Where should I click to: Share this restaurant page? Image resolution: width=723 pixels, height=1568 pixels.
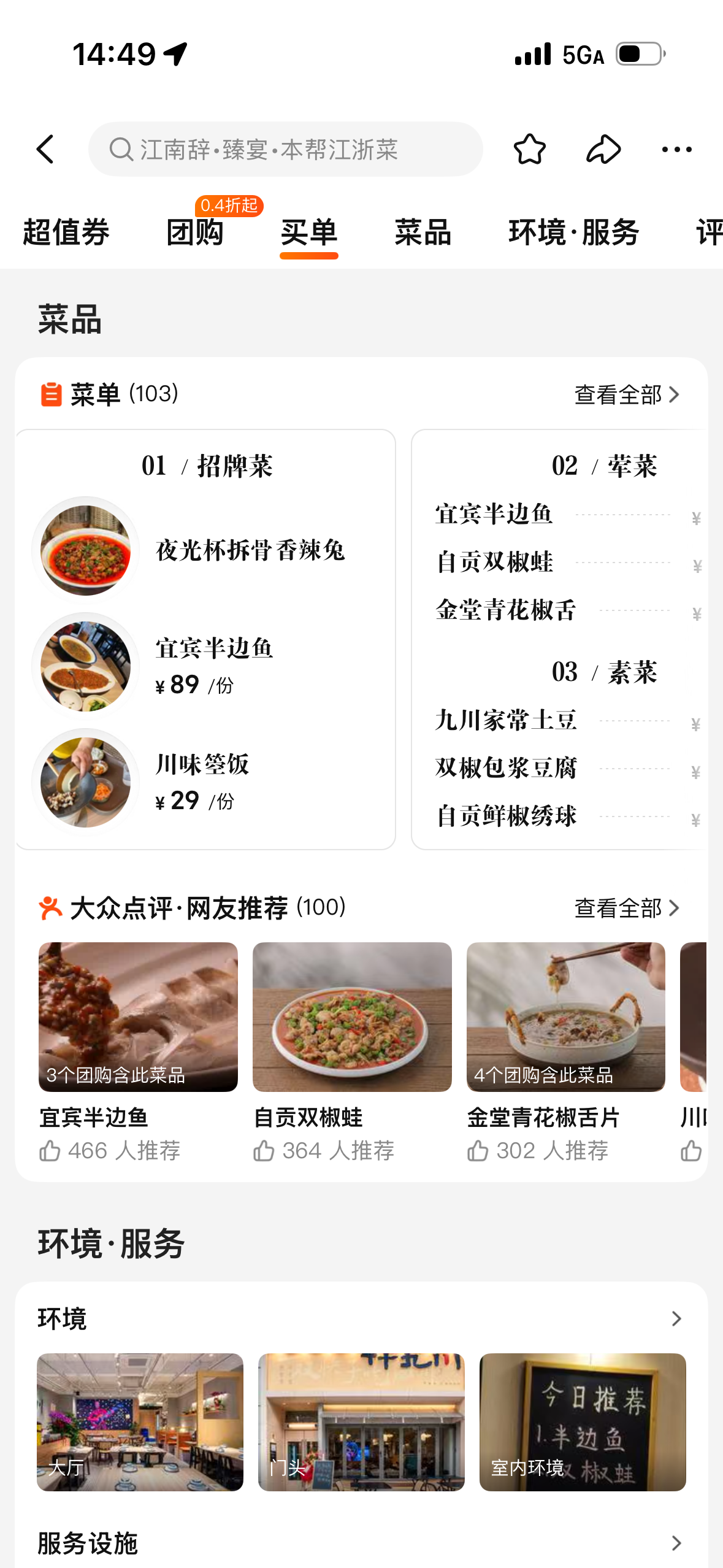click(603, 149)
